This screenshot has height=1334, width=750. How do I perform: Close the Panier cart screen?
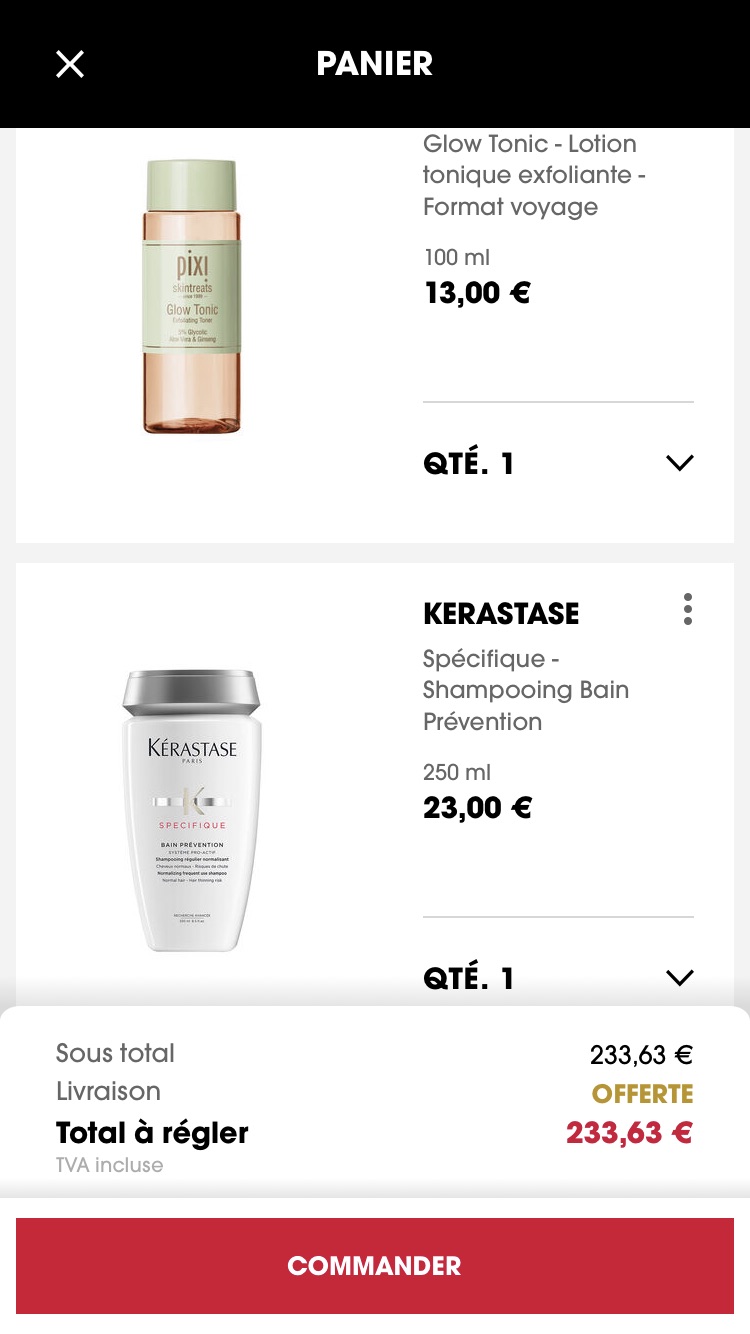70,65
